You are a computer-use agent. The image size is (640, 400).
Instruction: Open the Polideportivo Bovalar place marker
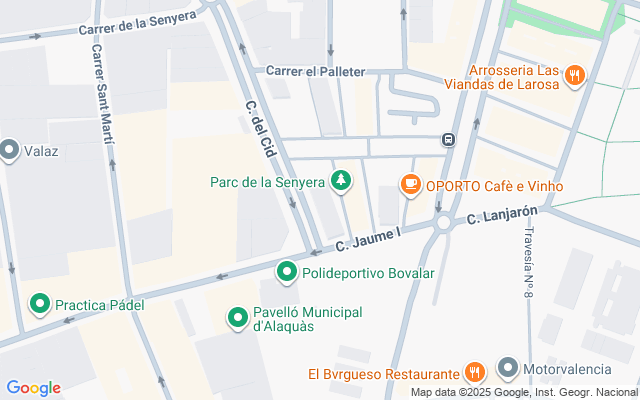coord(287,272)
